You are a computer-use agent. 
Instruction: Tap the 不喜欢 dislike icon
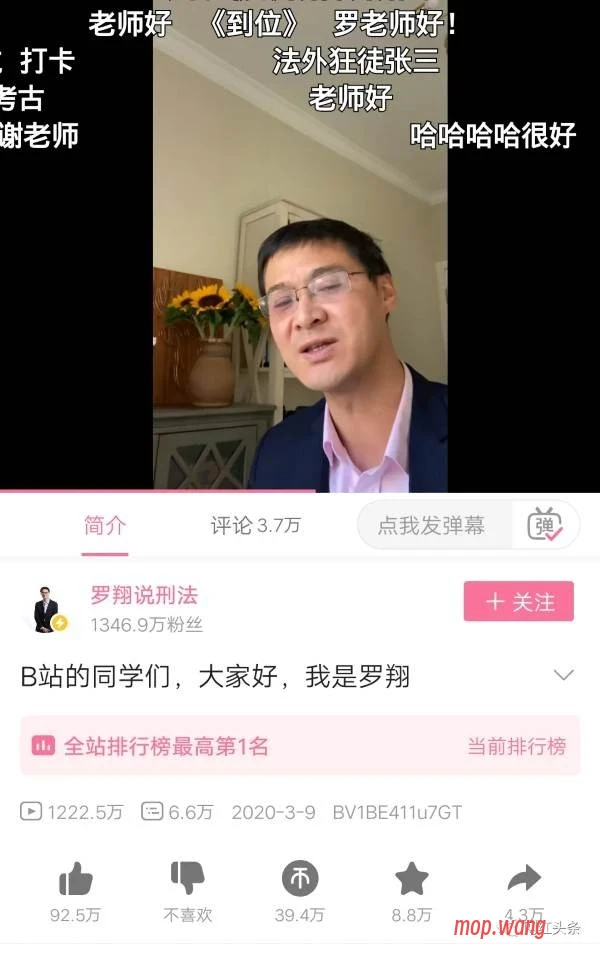coord(187,879)
